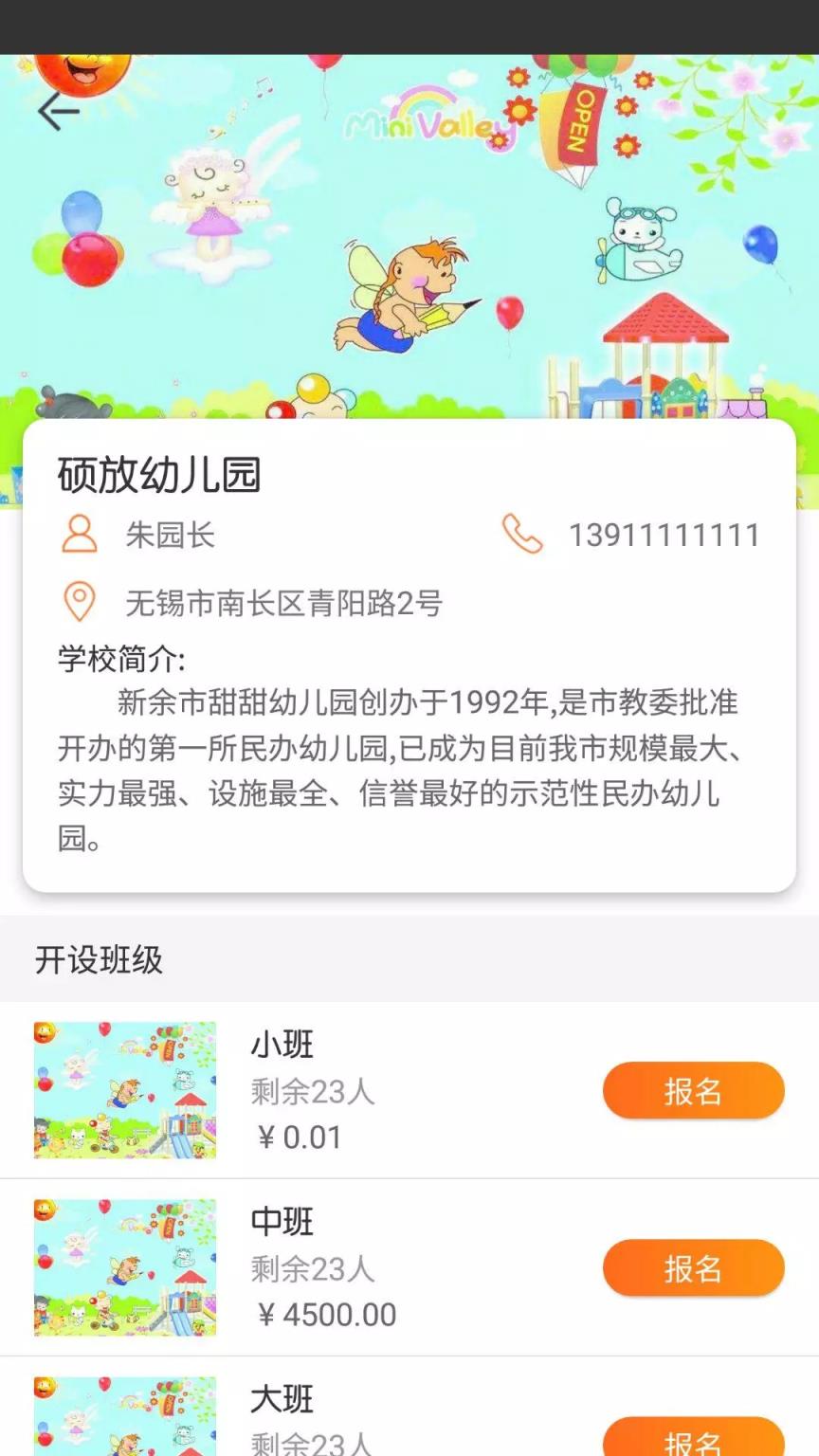Click the 小班 class thumbnail image

[125, 1089]
